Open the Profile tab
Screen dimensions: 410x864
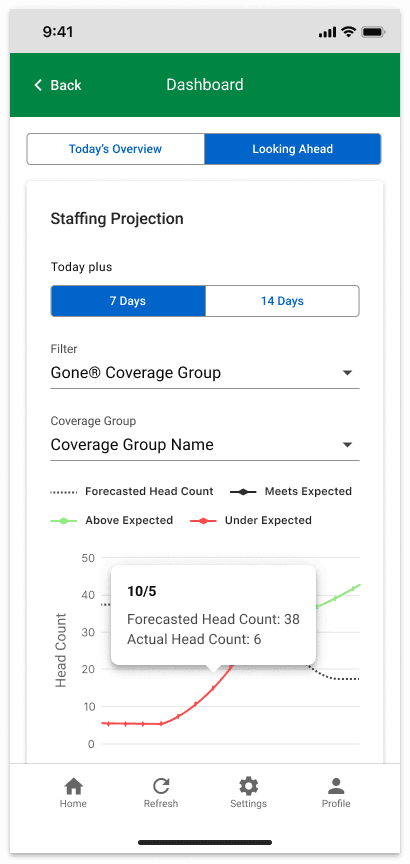point(336,793)
